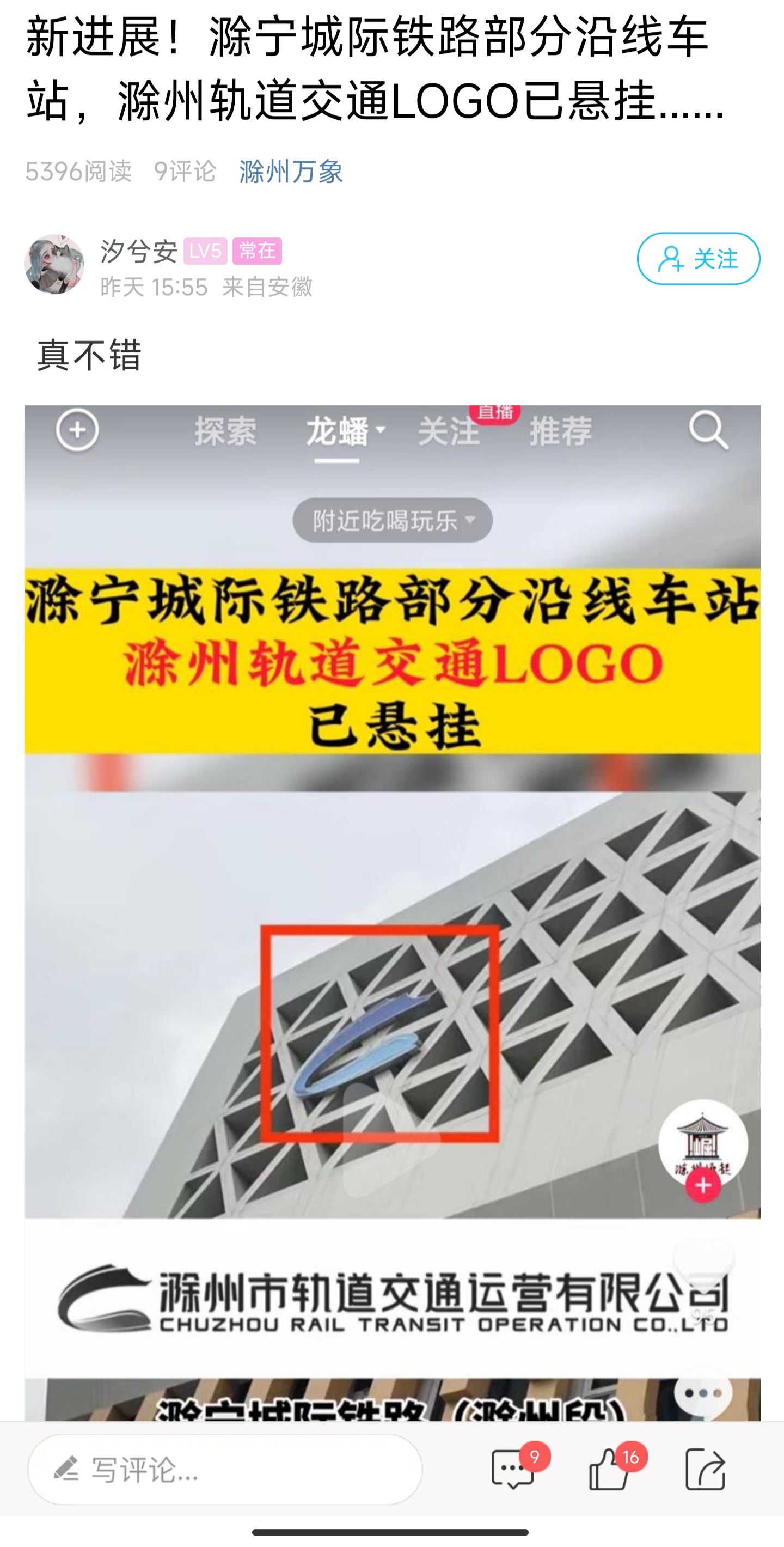
Task: Like this post with the thumbs-up icon
Action: coord(609,1469)
